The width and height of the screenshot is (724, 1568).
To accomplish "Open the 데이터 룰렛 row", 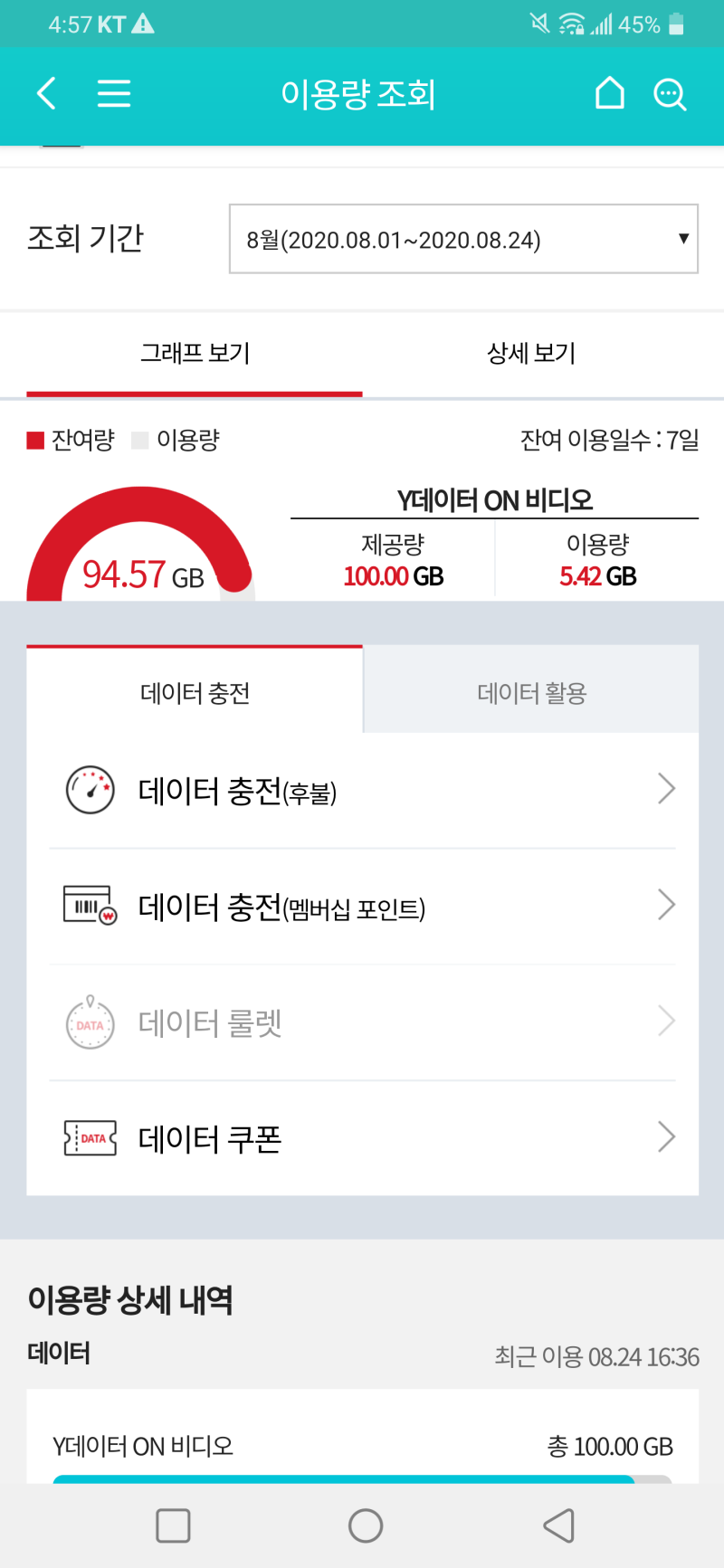I will 363,1022.
